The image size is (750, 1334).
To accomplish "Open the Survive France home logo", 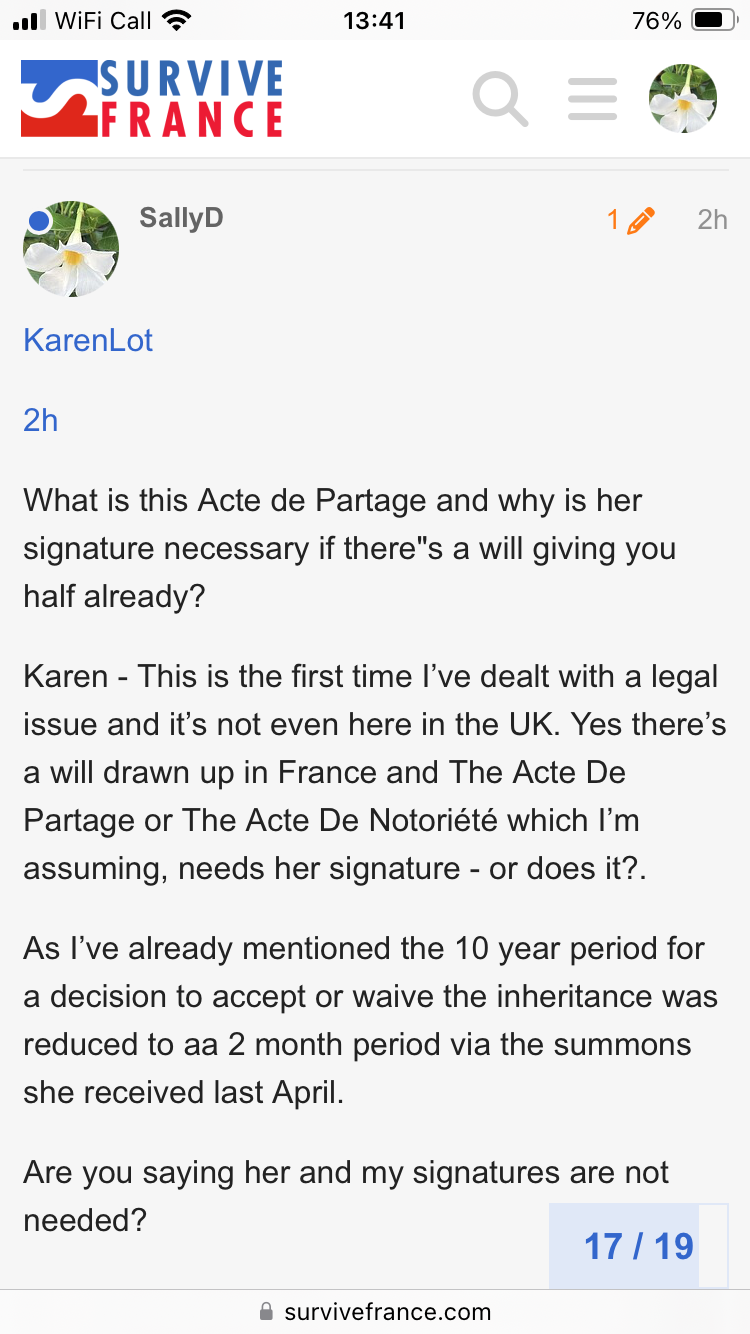I will [x=152, y=98].
